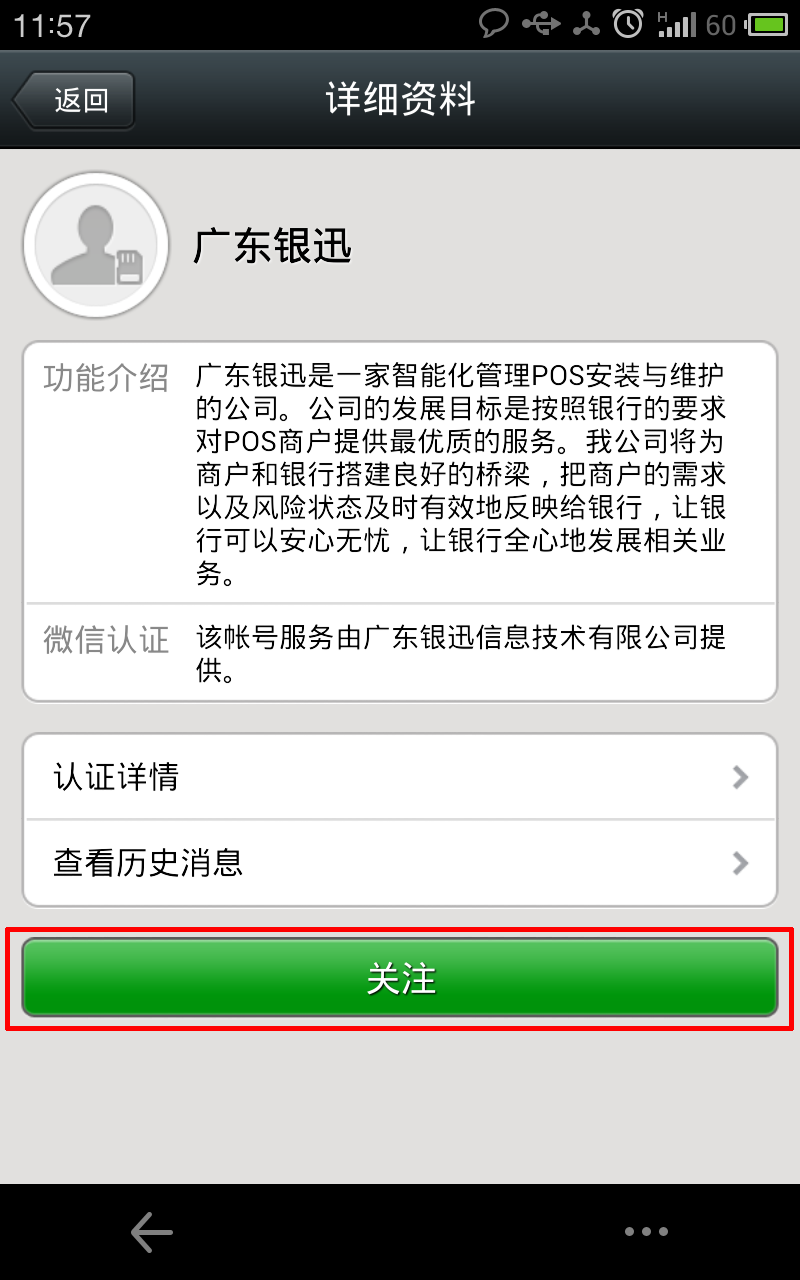Follow 广东银迅 with the 关注 button
Screen dimensions: 800x1280
click(x=400, y=978)
